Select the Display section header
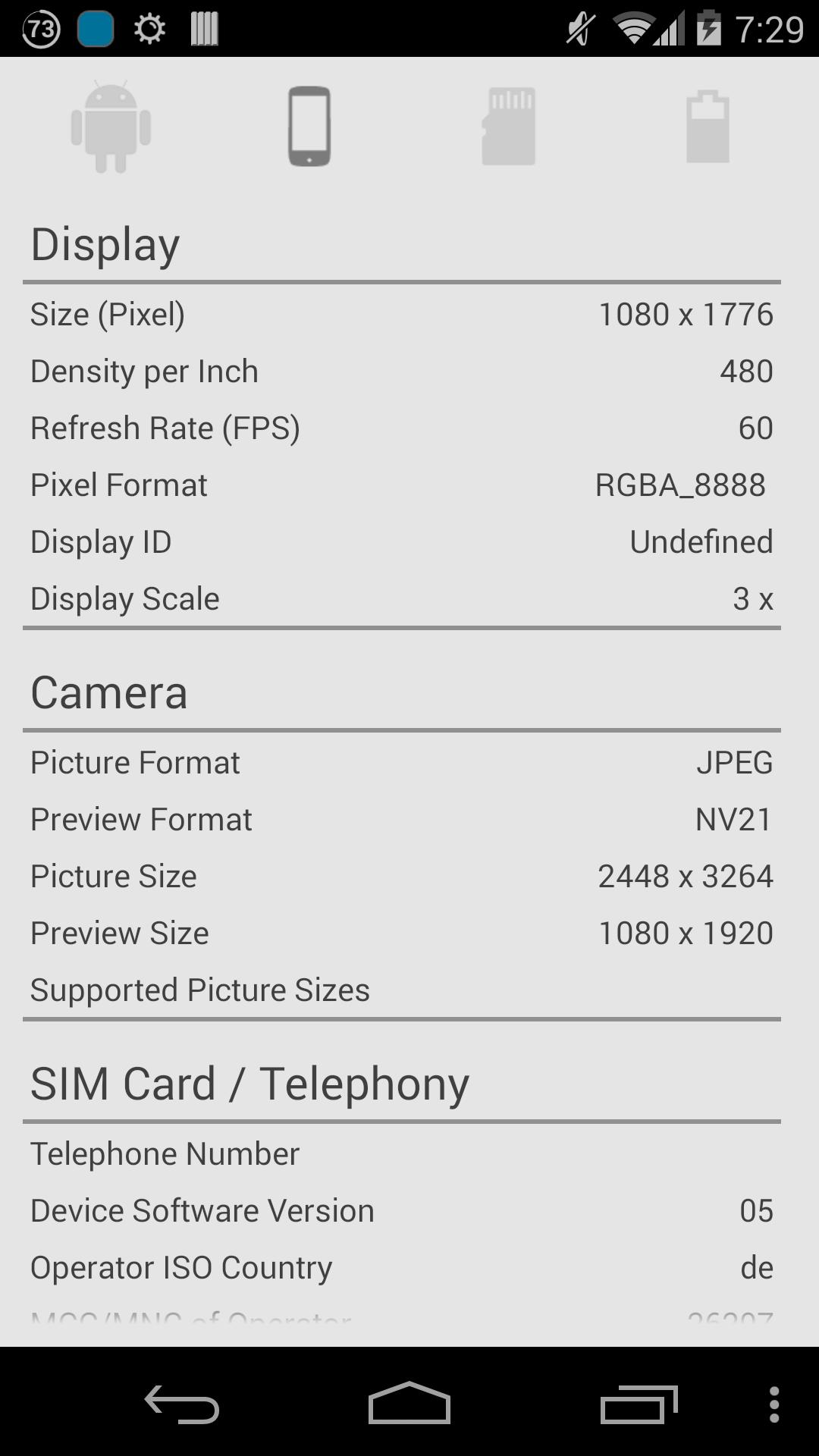Screen dimensions: 819x1456 click(104, 243)
